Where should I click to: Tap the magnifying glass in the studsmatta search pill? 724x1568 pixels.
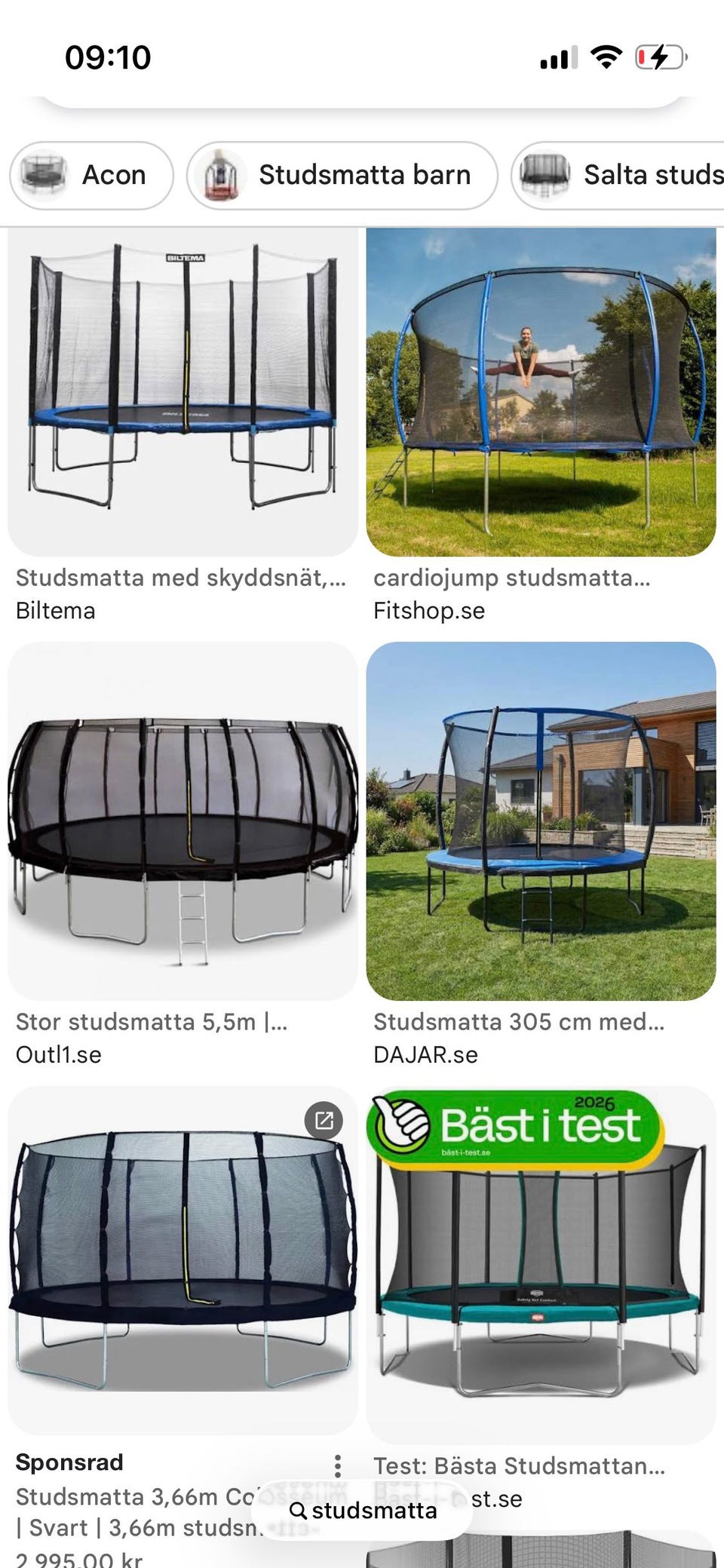(x=298, y=1511)
